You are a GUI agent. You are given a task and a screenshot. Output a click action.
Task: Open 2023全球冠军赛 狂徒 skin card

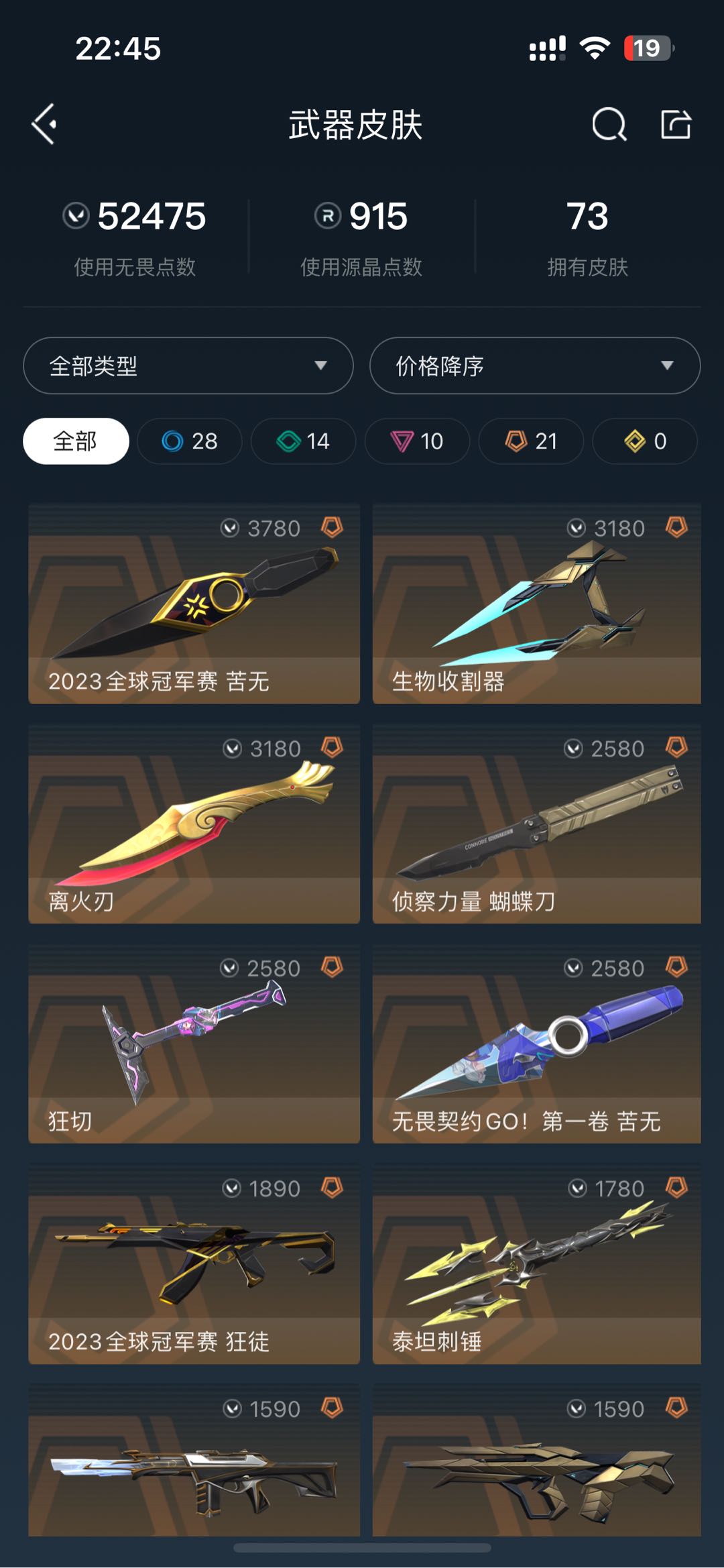point(194,1264)
